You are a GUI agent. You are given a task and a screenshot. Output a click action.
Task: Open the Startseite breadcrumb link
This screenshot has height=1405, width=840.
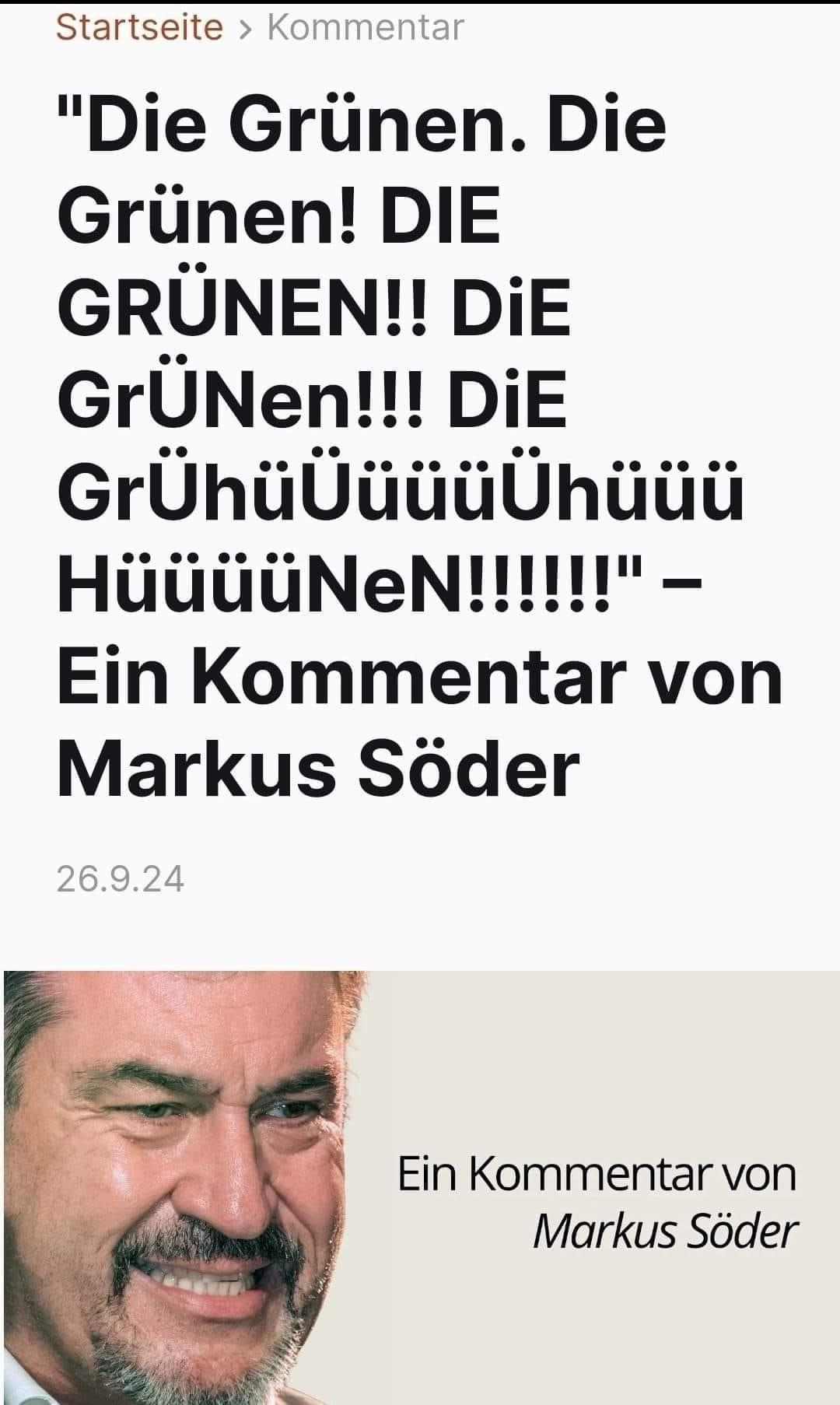[139, 27]
